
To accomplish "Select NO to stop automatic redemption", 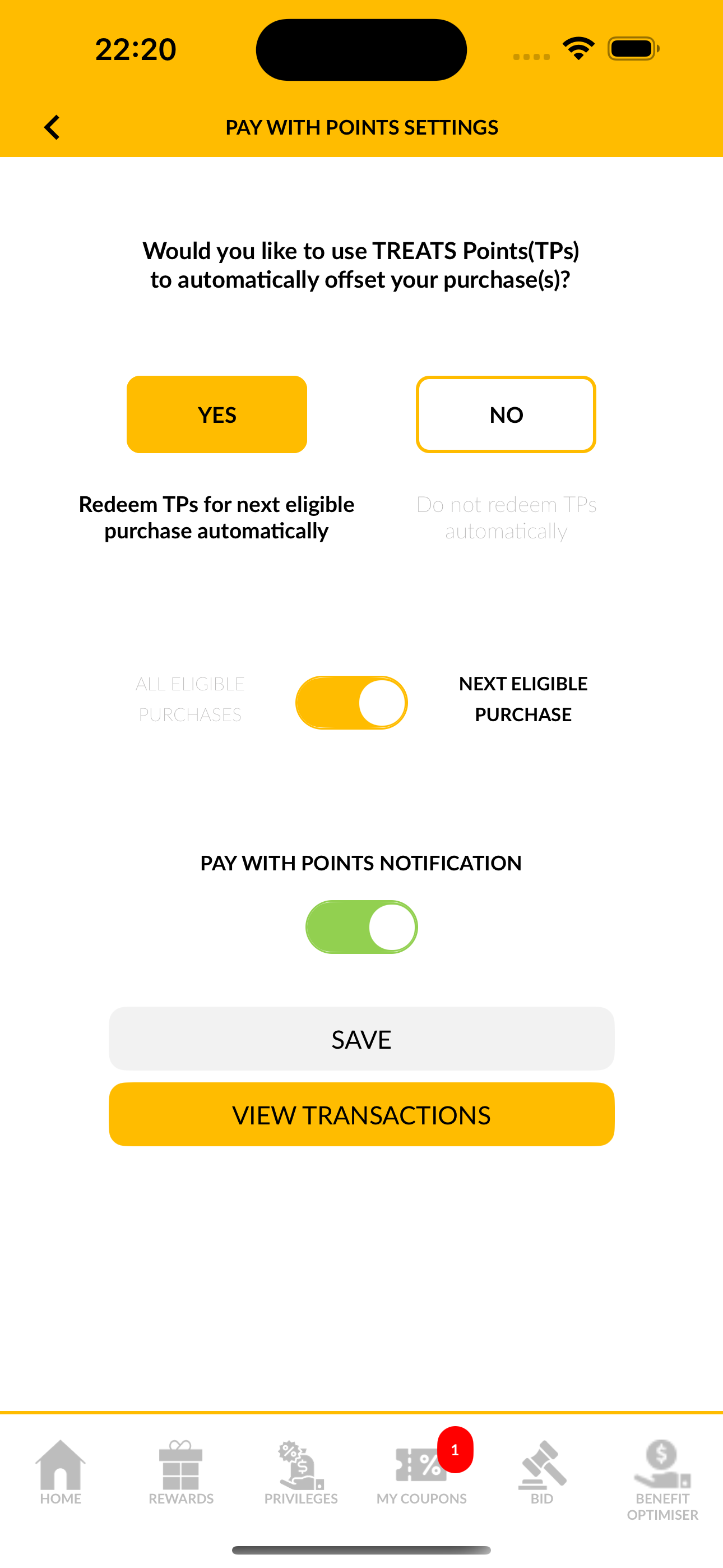I will pyautogui.click(x=506, y=414).
